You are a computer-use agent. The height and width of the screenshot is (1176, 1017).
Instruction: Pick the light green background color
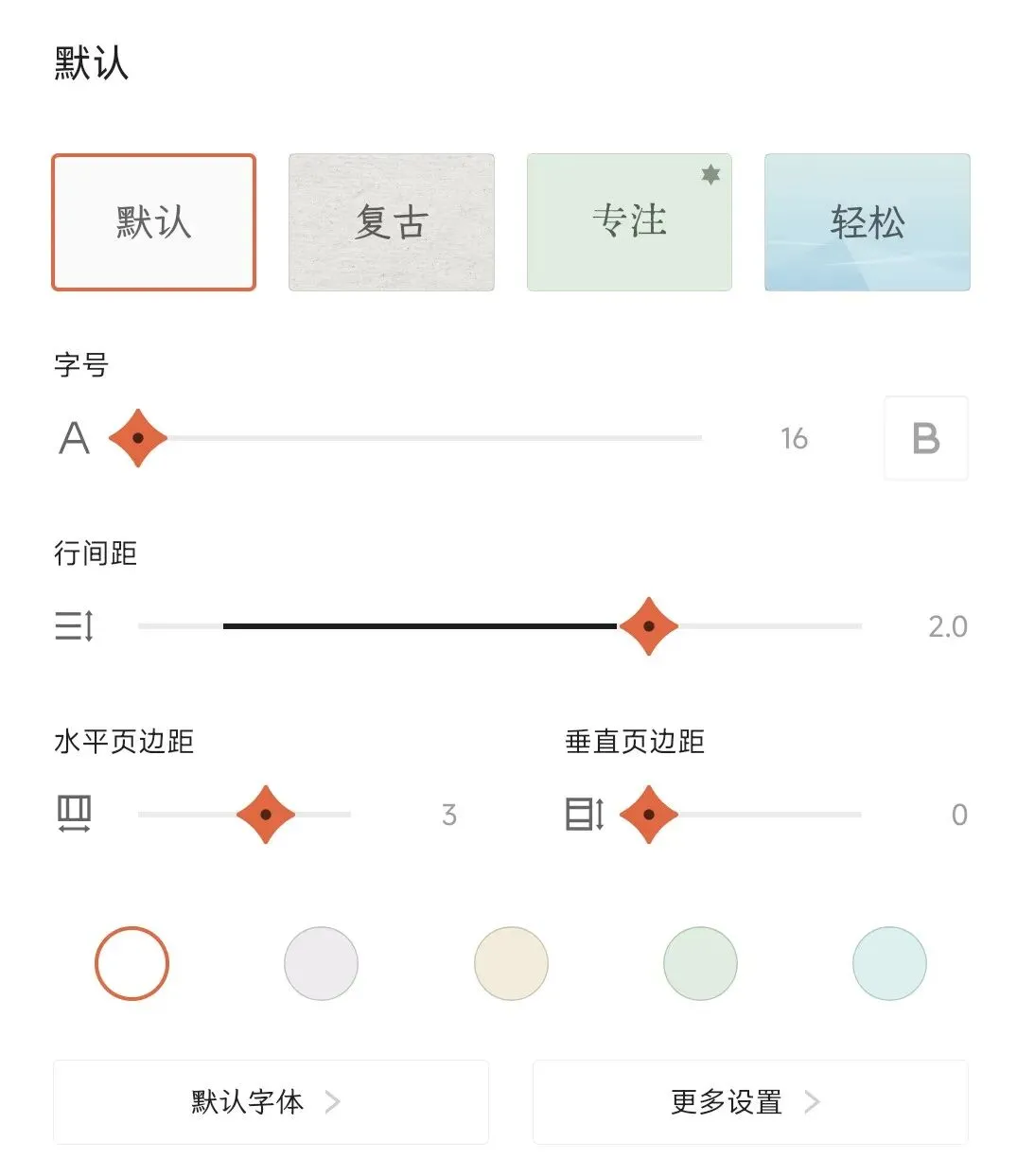700,963
